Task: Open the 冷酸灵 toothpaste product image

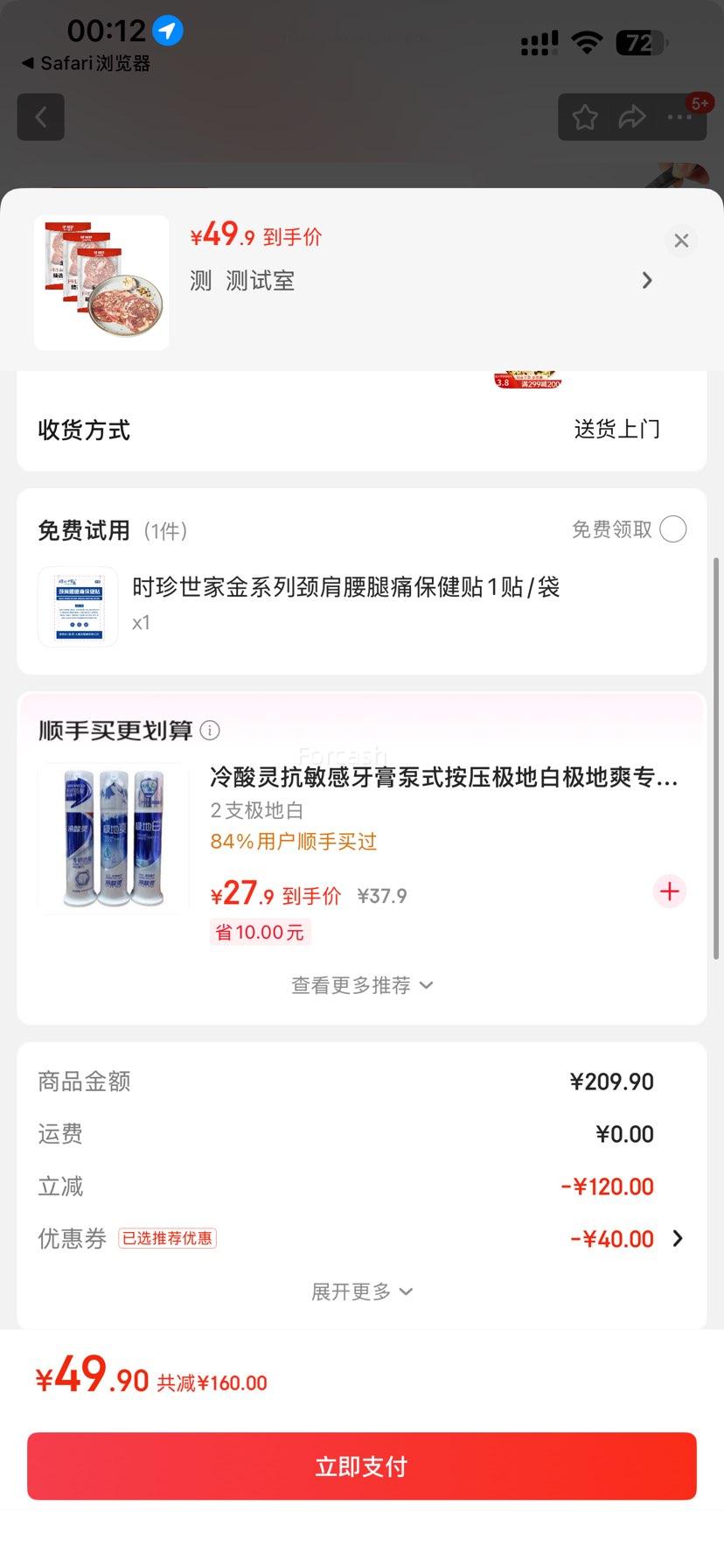Action: [114, 838]
